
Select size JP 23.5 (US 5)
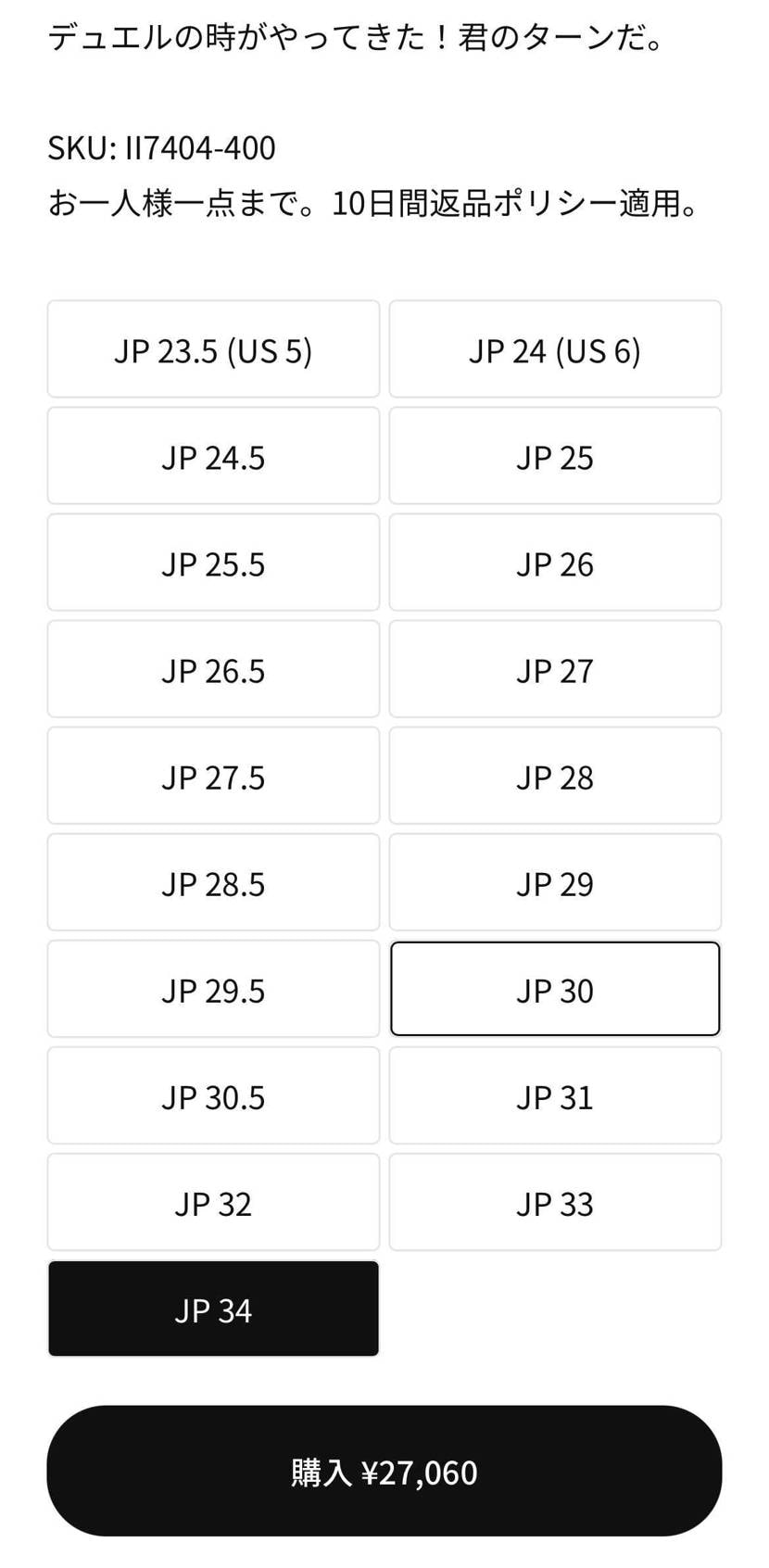[x=213, y=349]
